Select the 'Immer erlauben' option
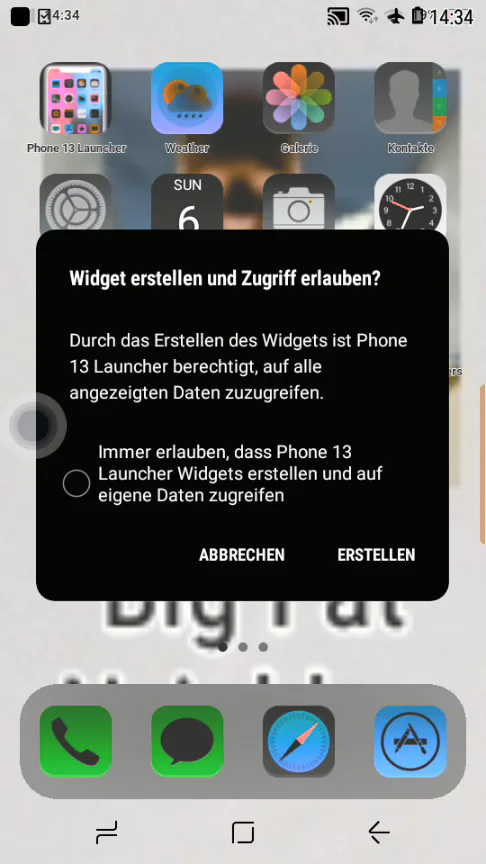 pyautogui.click(x=77, y=484)
